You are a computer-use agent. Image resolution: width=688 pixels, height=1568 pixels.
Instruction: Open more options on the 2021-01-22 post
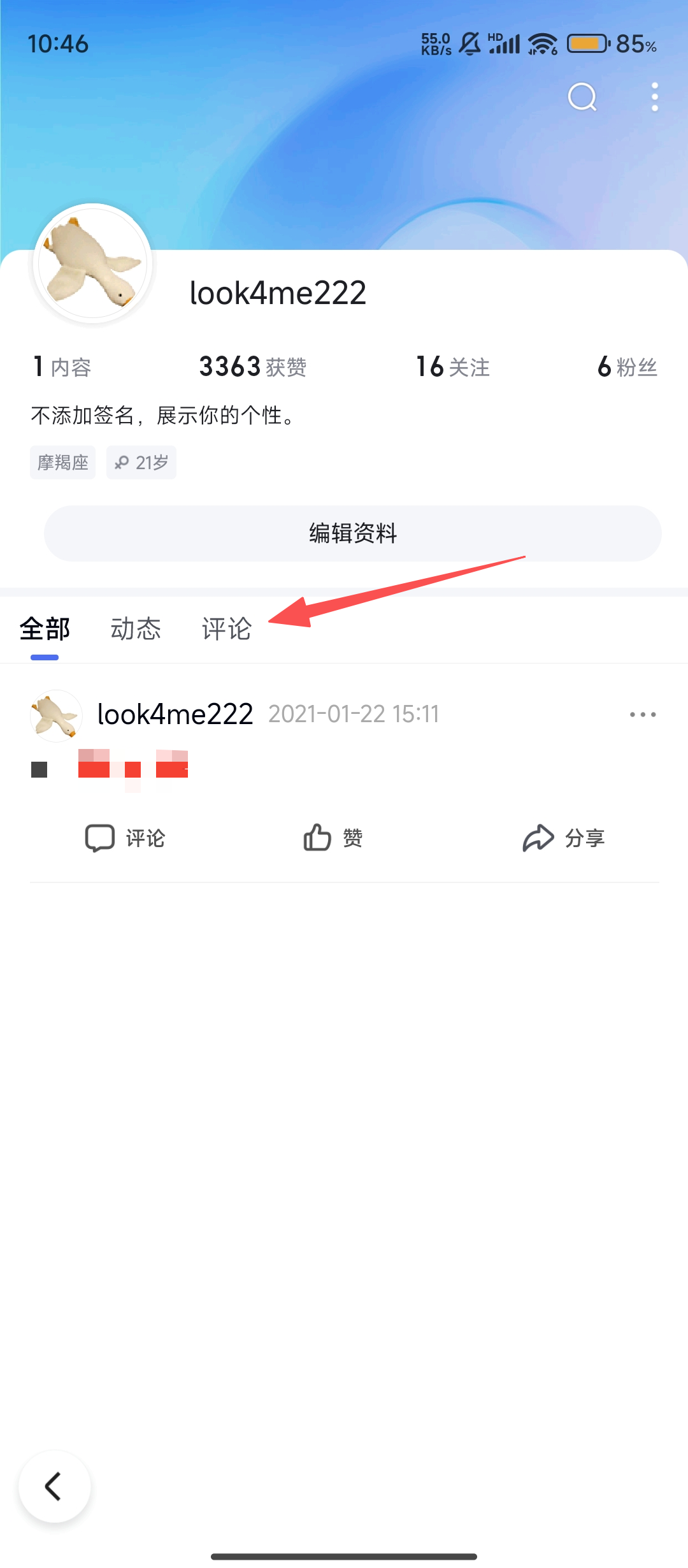[x=642, y=715]
